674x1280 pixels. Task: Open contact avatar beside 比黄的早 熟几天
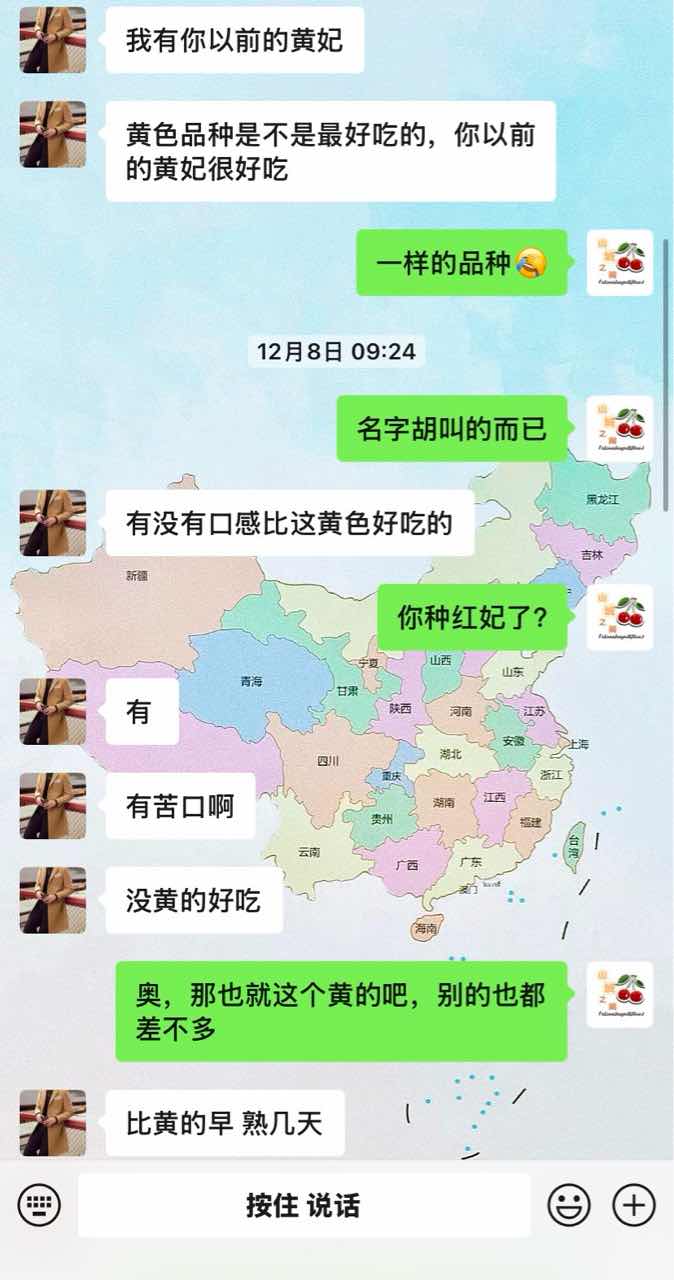point(53,1123)
